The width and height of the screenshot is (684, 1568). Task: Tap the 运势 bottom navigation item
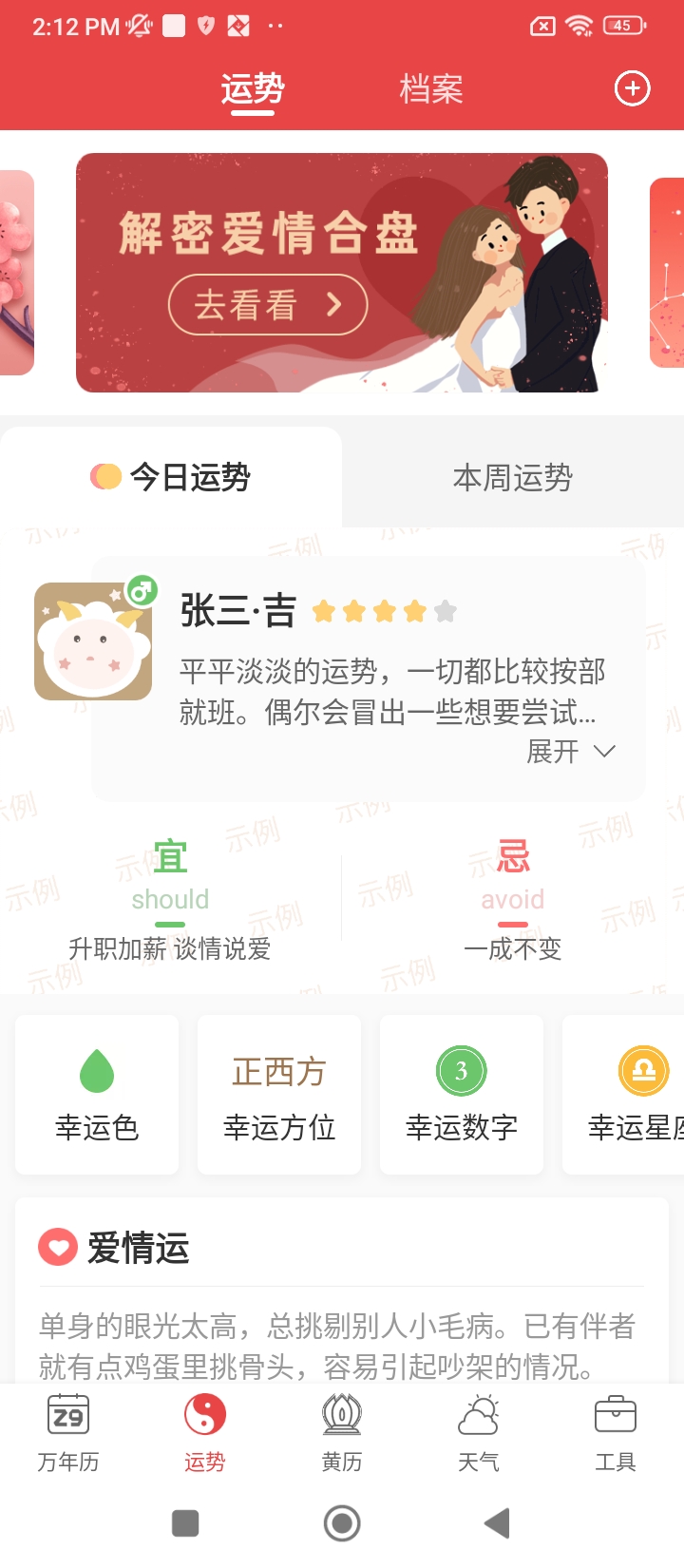tap(205, 1432)
